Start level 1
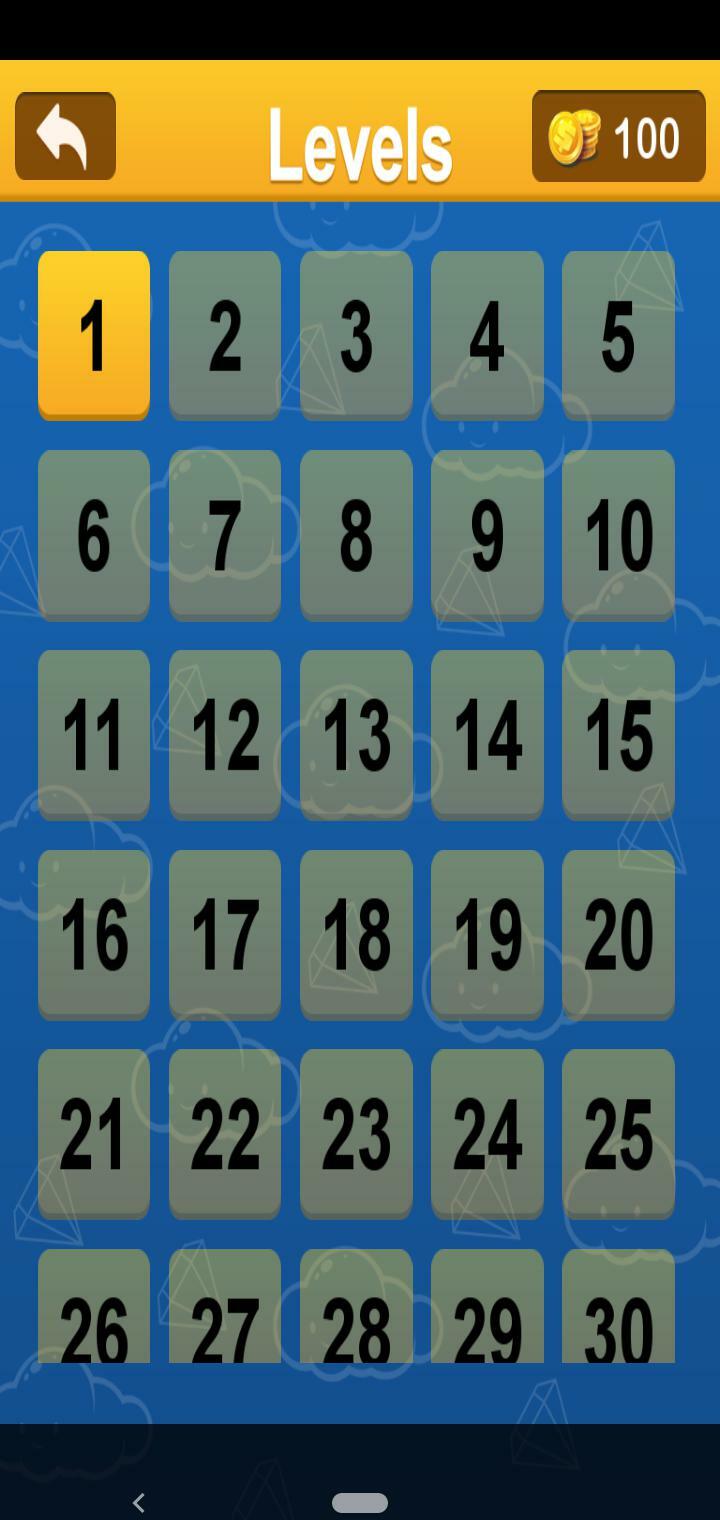This screenshot has width=720, height=1520. [94, 334]
